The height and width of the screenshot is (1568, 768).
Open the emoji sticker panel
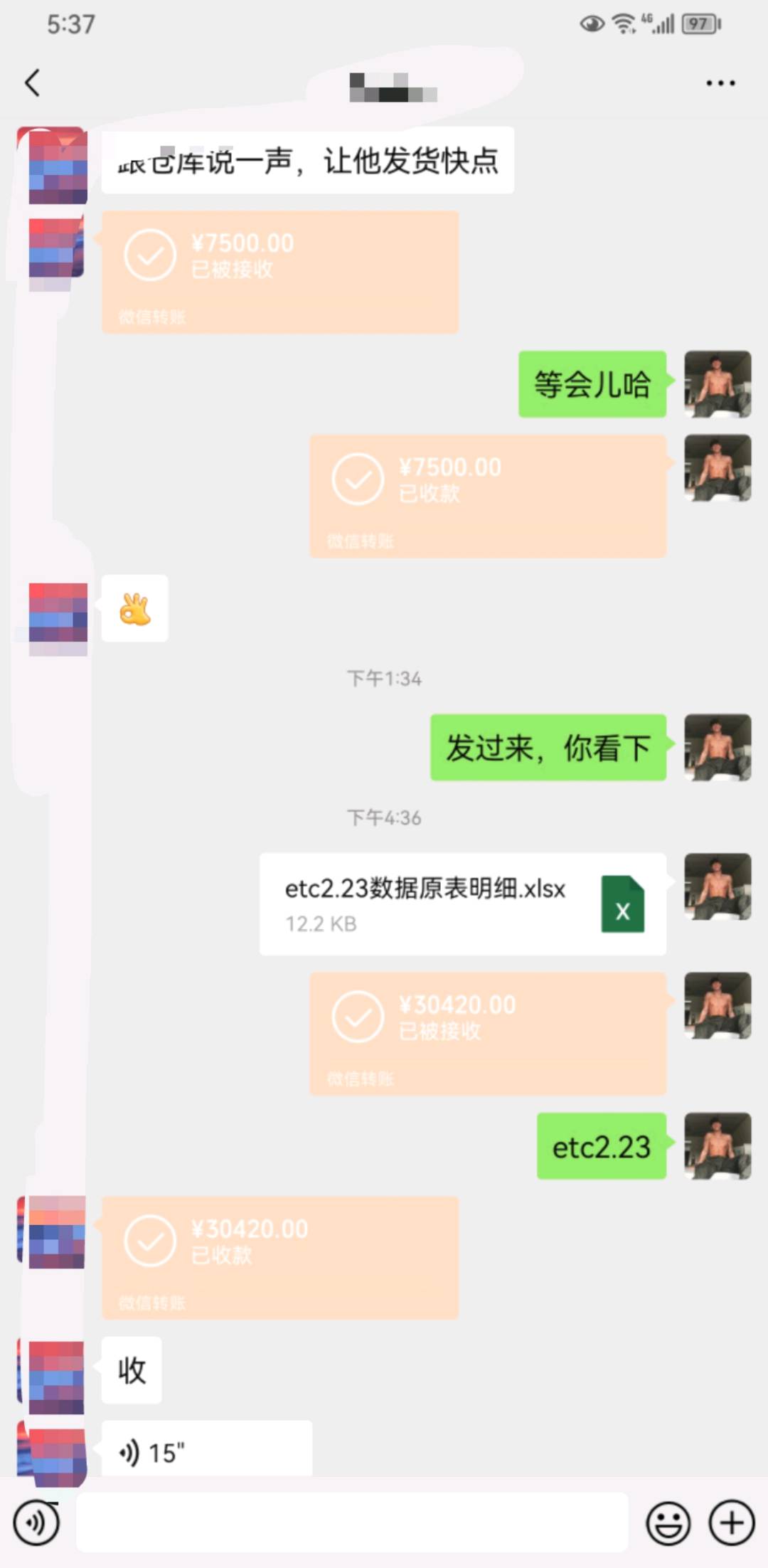coord(668,1523)
